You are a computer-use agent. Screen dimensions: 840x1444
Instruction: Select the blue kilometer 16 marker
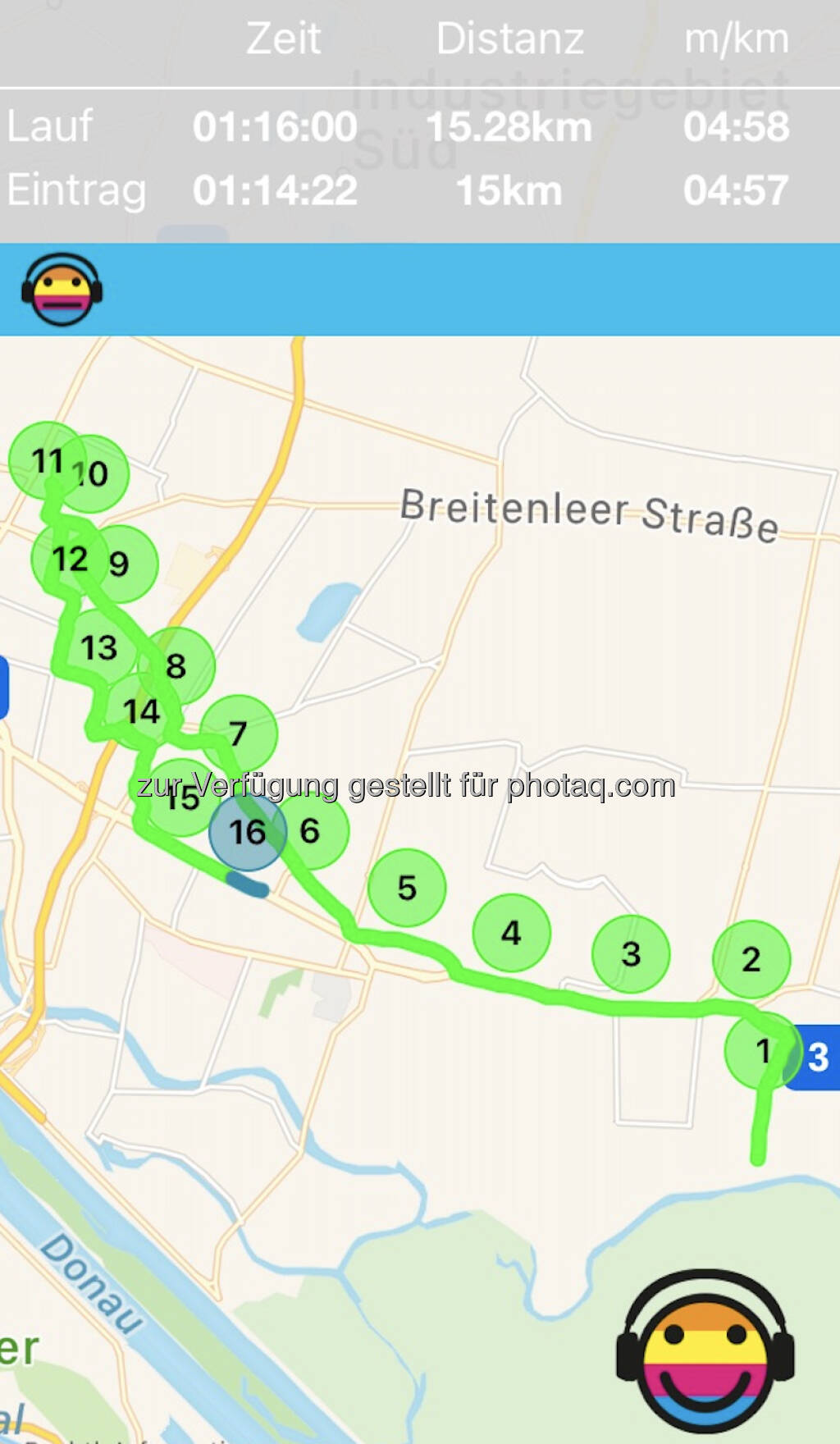click(x=247, y=832)
